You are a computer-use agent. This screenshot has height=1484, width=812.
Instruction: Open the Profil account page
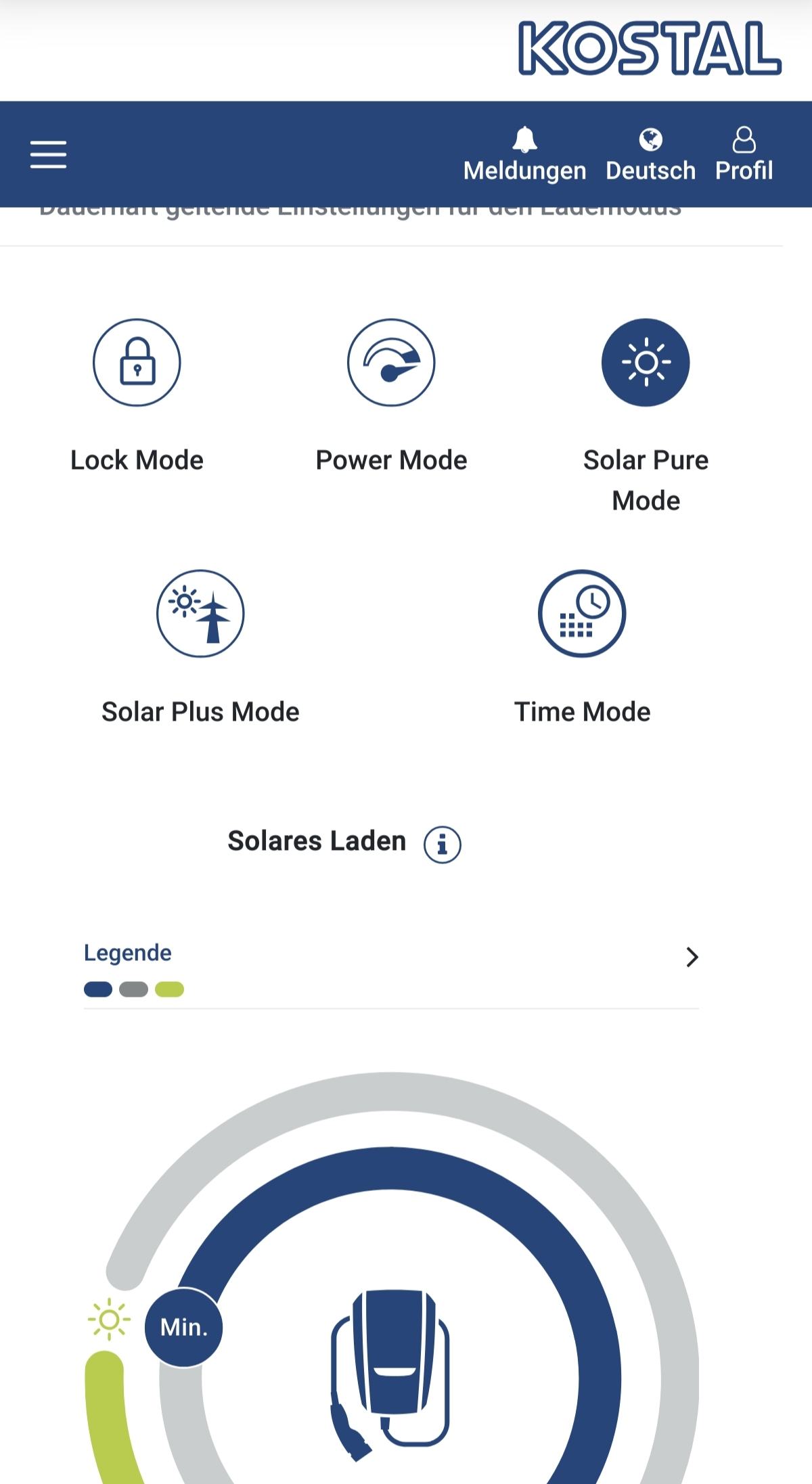[744, 154]
